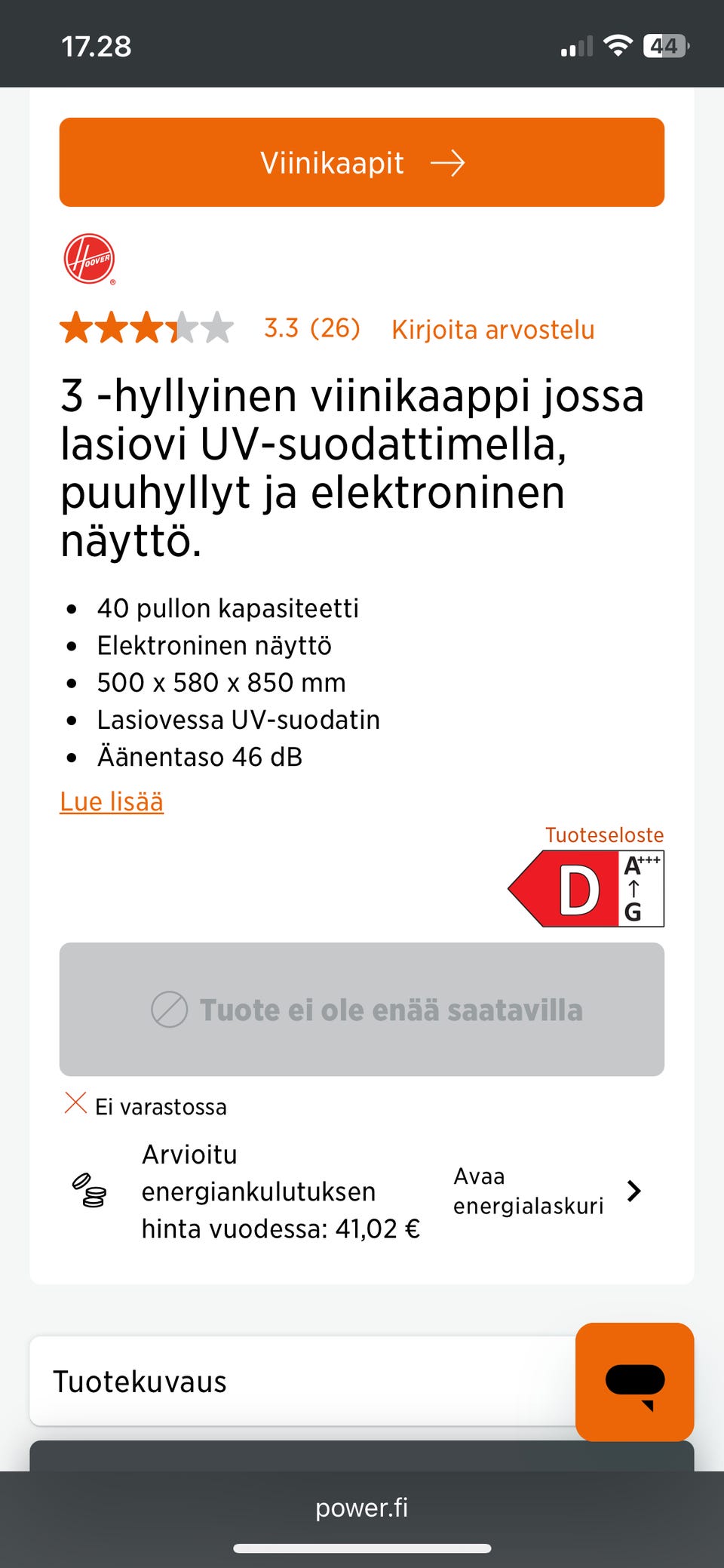Click the red X out-of-stock icon
This screenshot has width=724, height=1568.
[75, 1103]
